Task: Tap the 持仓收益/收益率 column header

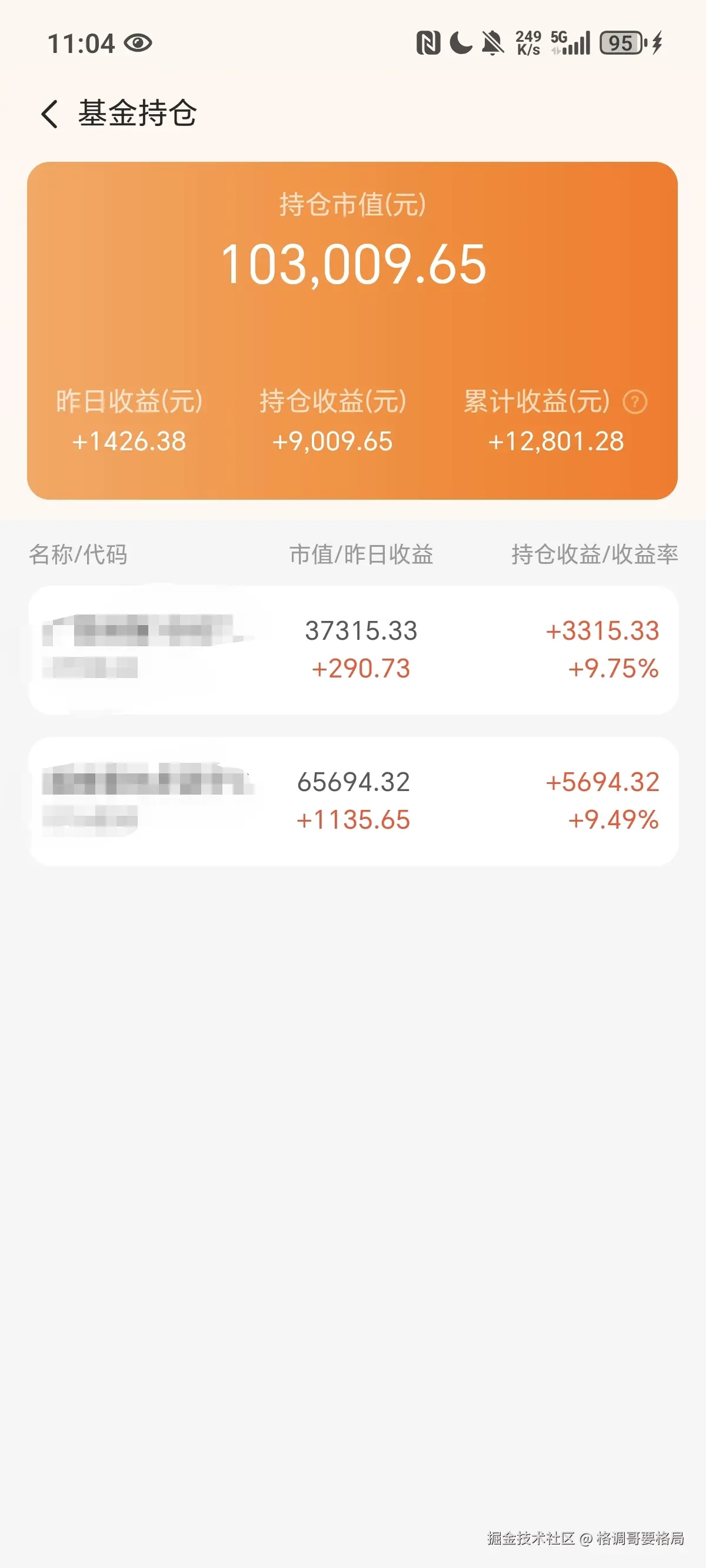Action: pyautogui.click(x=595, y=554)
